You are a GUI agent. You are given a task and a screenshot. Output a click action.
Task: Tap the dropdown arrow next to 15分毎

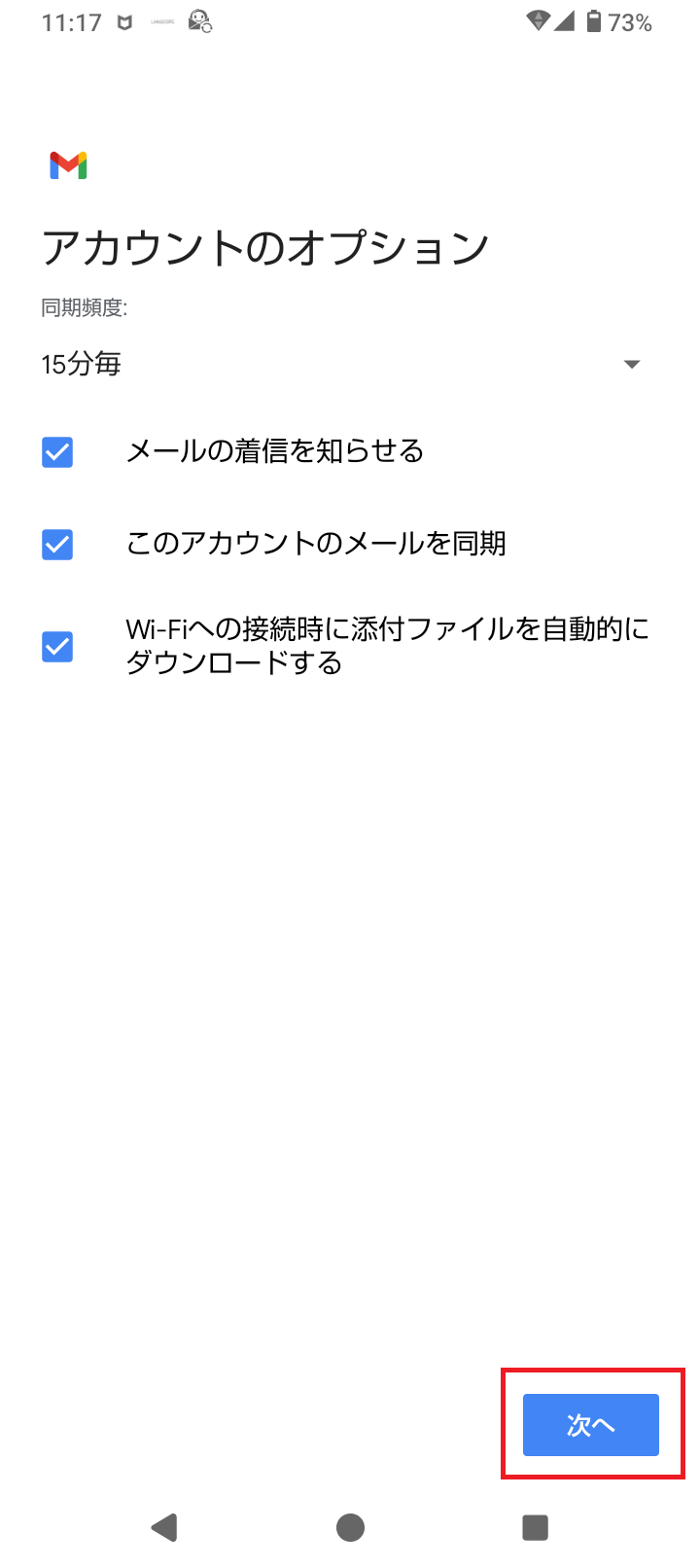(x=632, y=365)
